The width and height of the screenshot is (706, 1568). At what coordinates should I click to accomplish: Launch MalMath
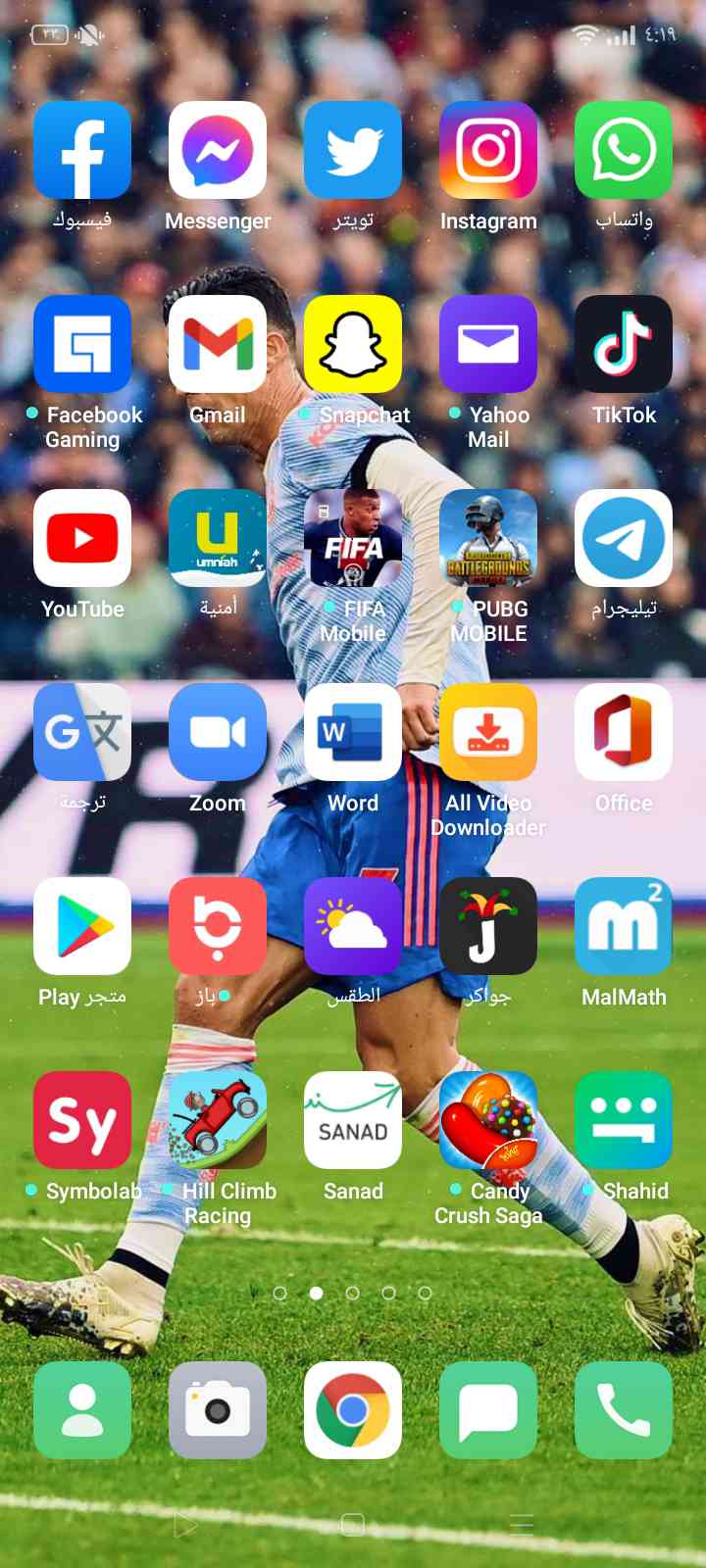(x=624, y=926)
